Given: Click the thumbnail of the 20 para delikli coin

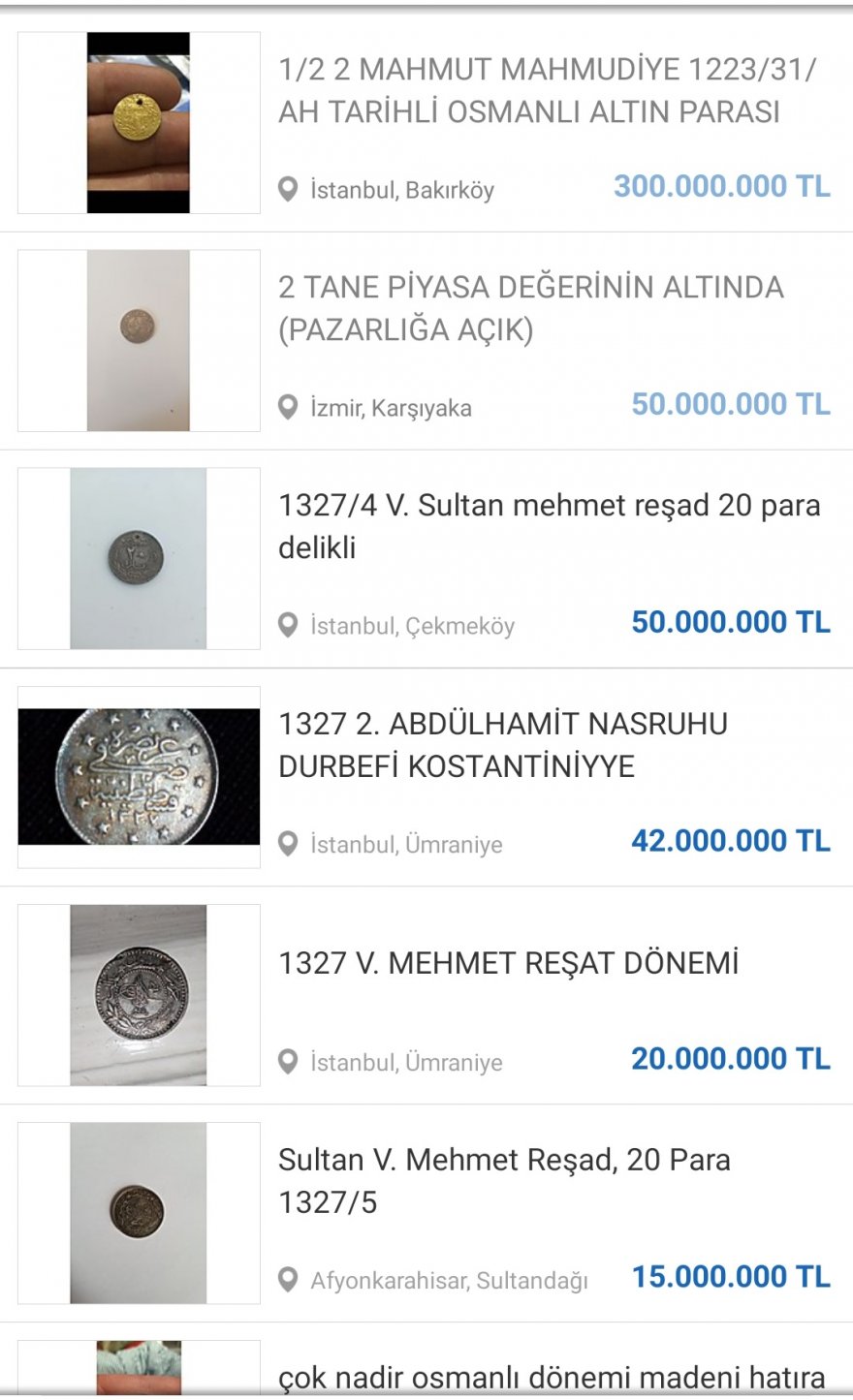Looking at the screenshot, I should (x=138, y=559).
